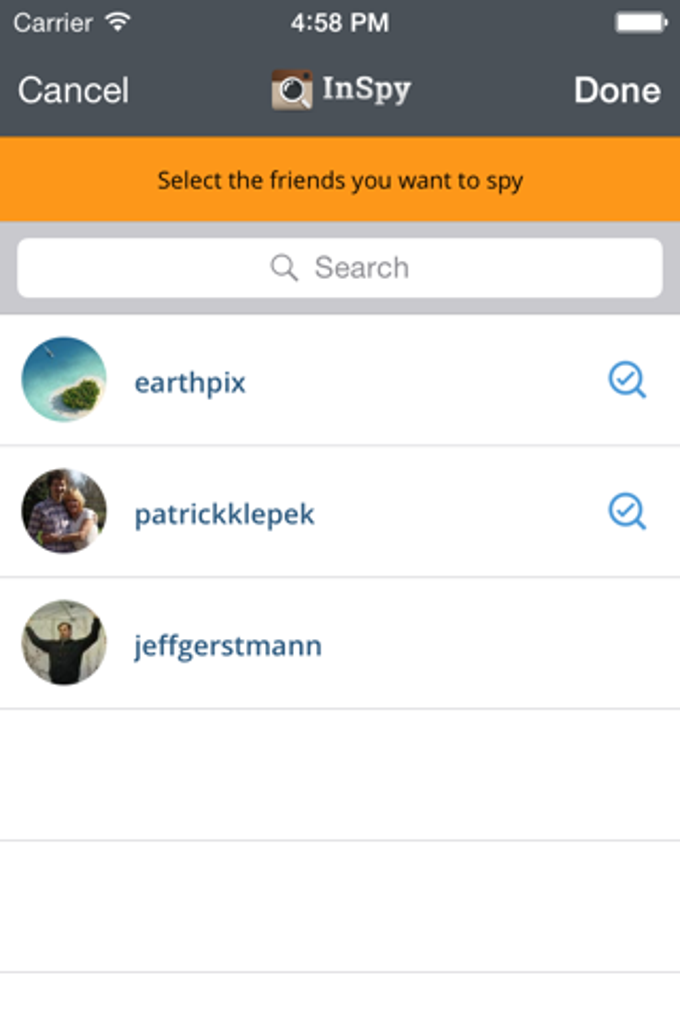The width and height of the screenshot is (680, 1020).
Task: Tap Cancel to discard selection
Action: [73, 91]
